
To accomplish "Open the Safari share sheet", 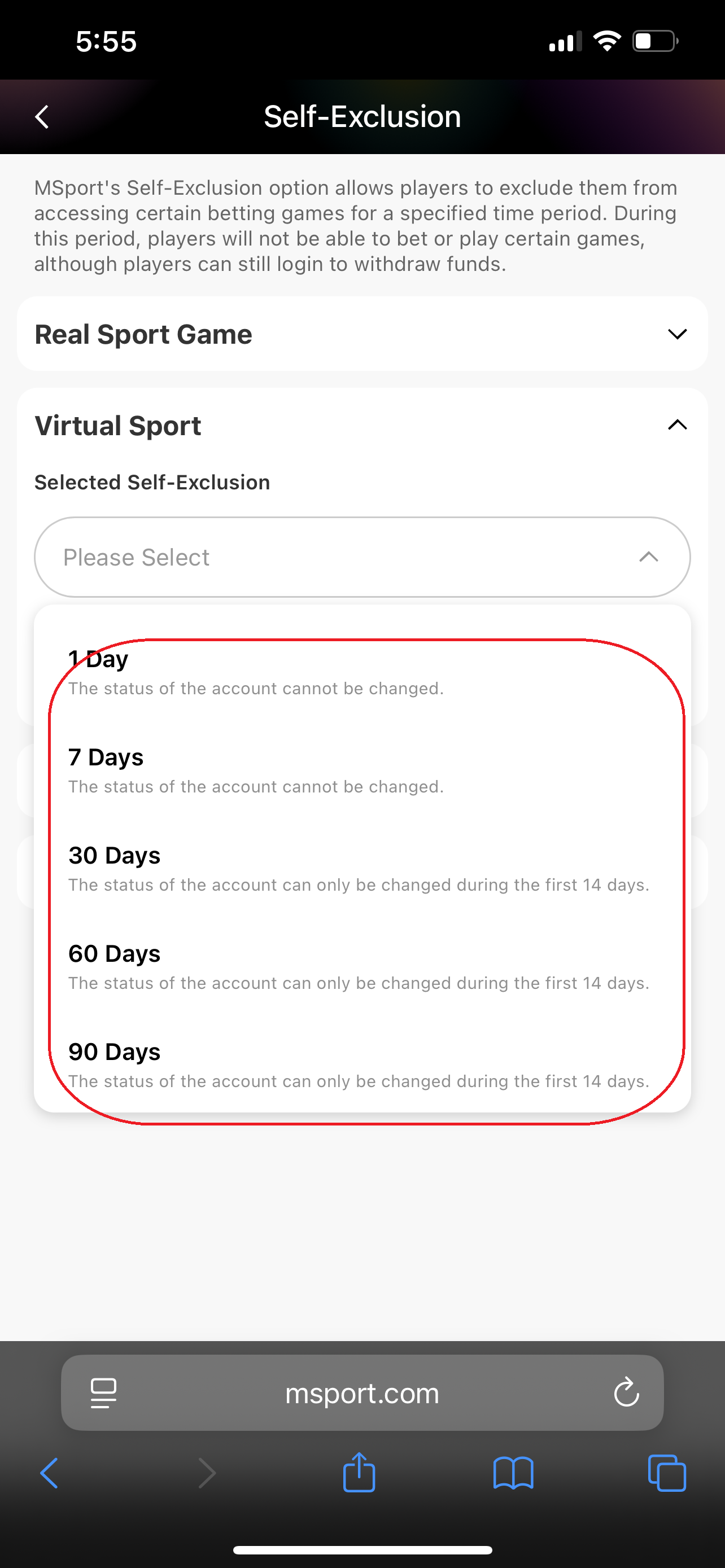I will (359, 1473).
